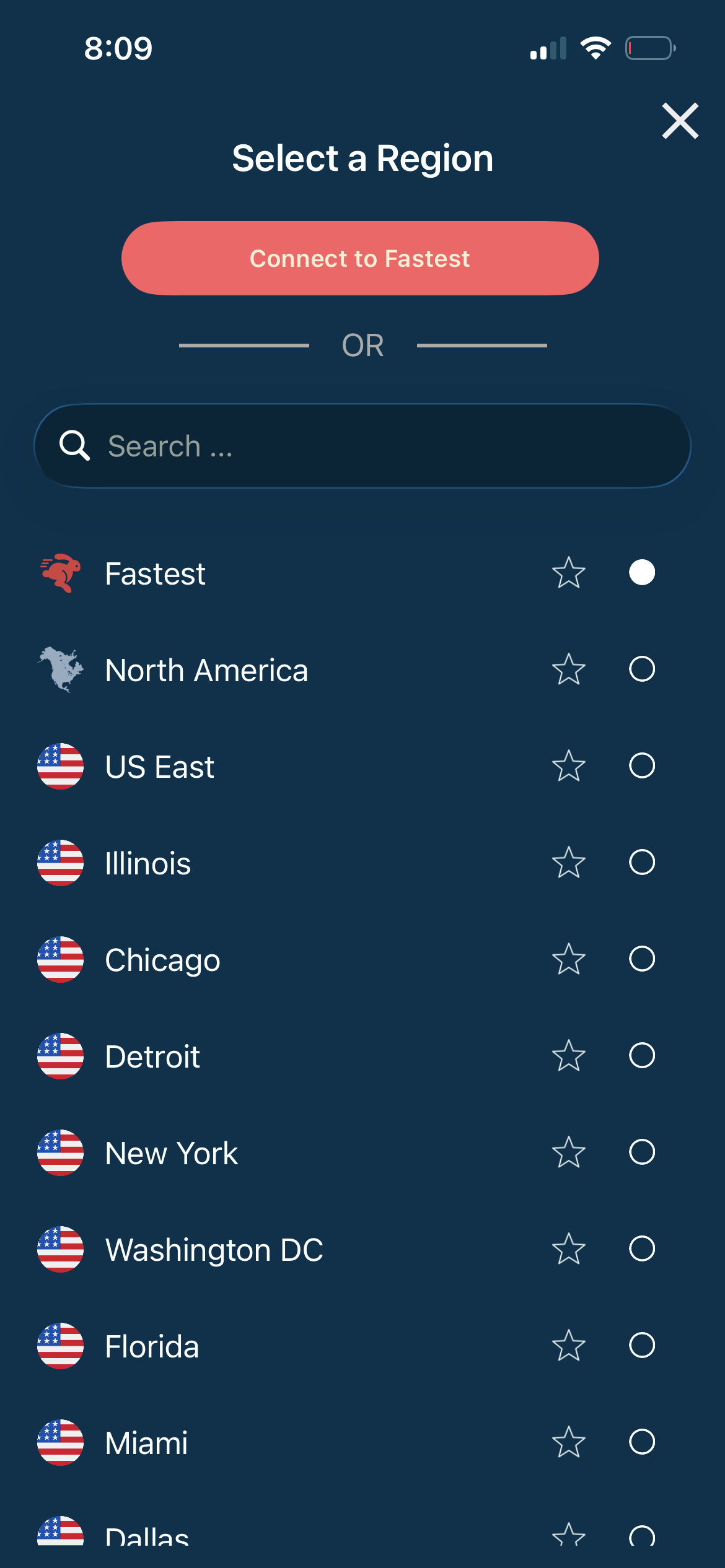
Task: Favorite the Chicago region star
Action: [568, 959]
